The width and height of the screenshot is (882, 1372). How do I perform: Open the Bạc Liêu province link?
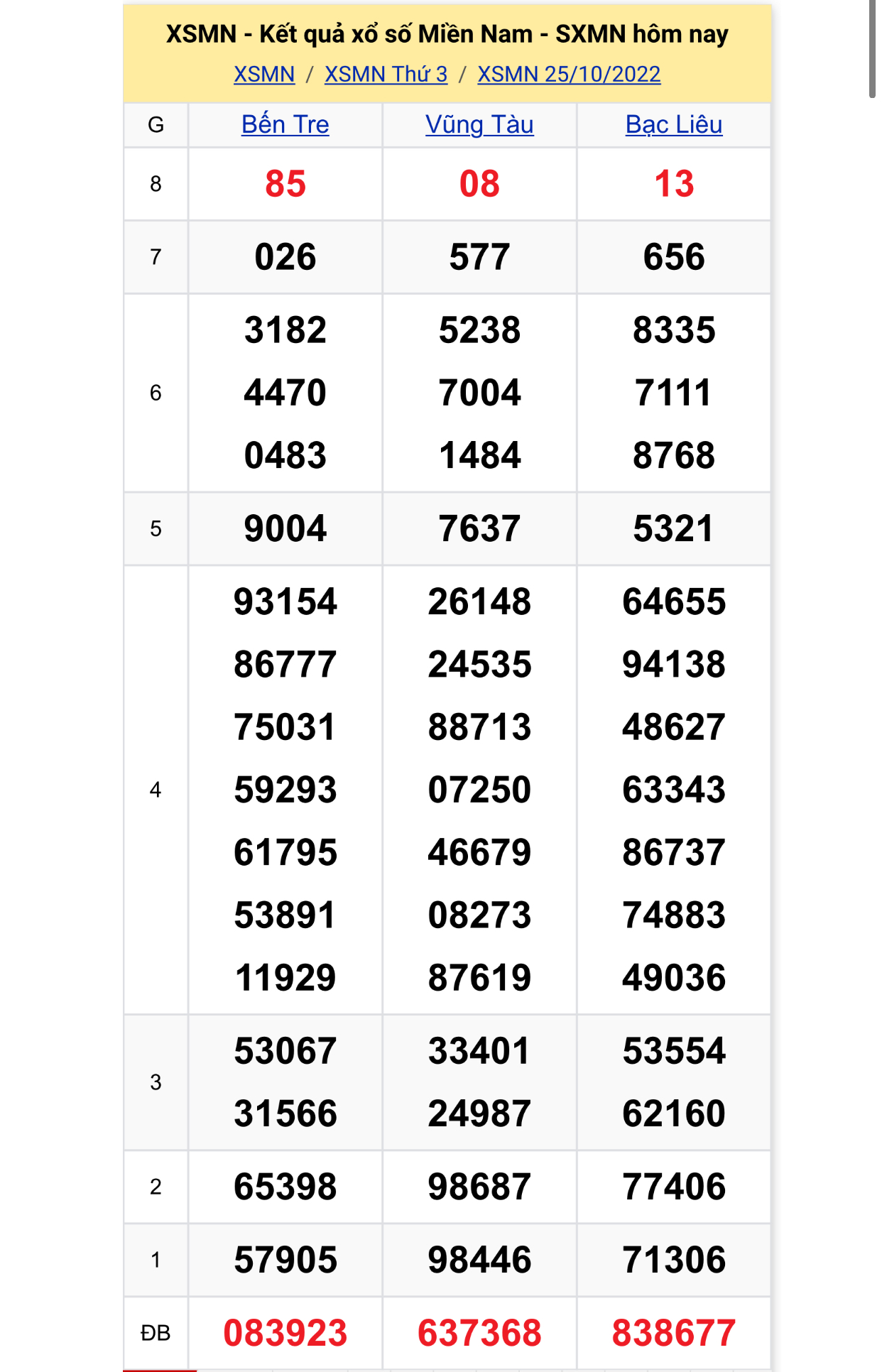coord(673,125)
